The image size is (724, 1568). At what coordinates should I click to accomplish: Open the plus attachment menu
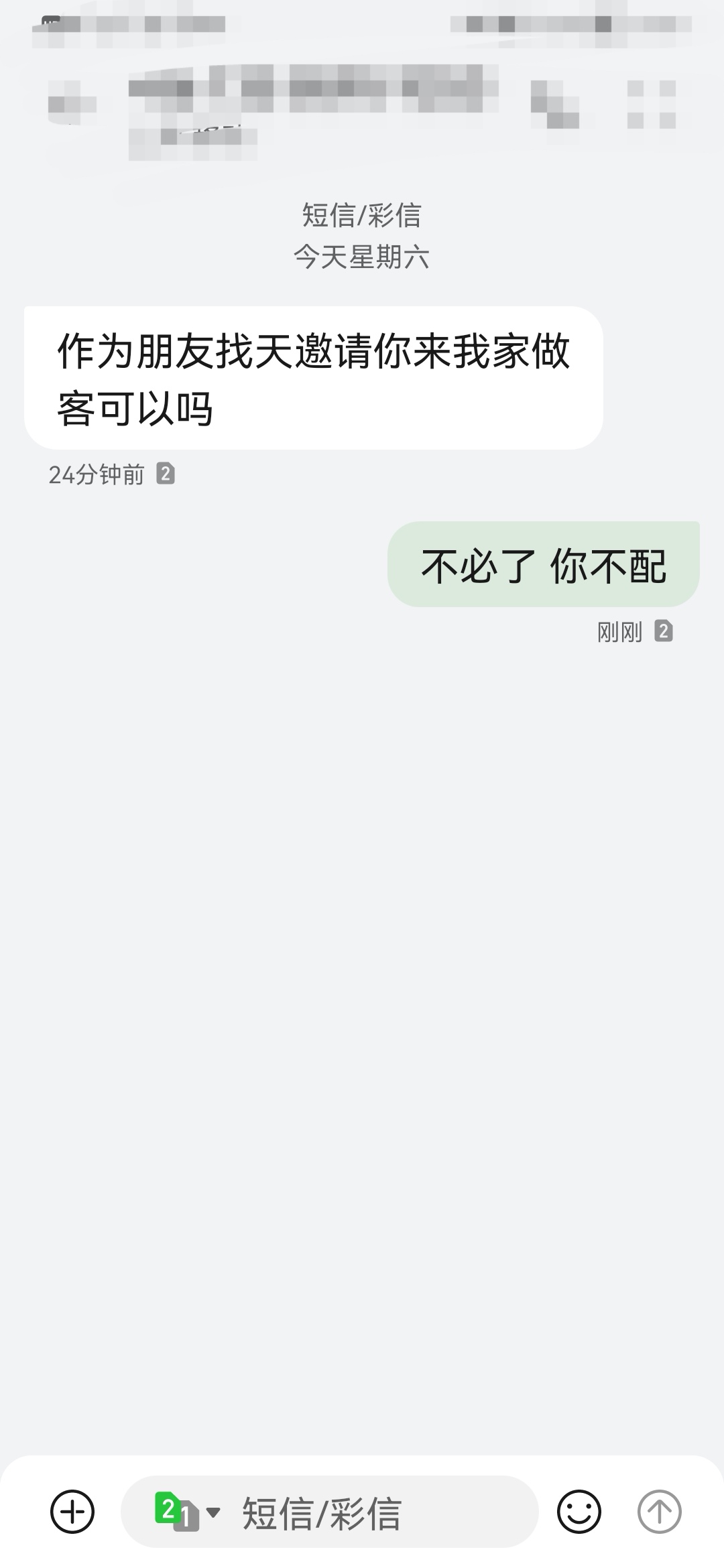72,1512
